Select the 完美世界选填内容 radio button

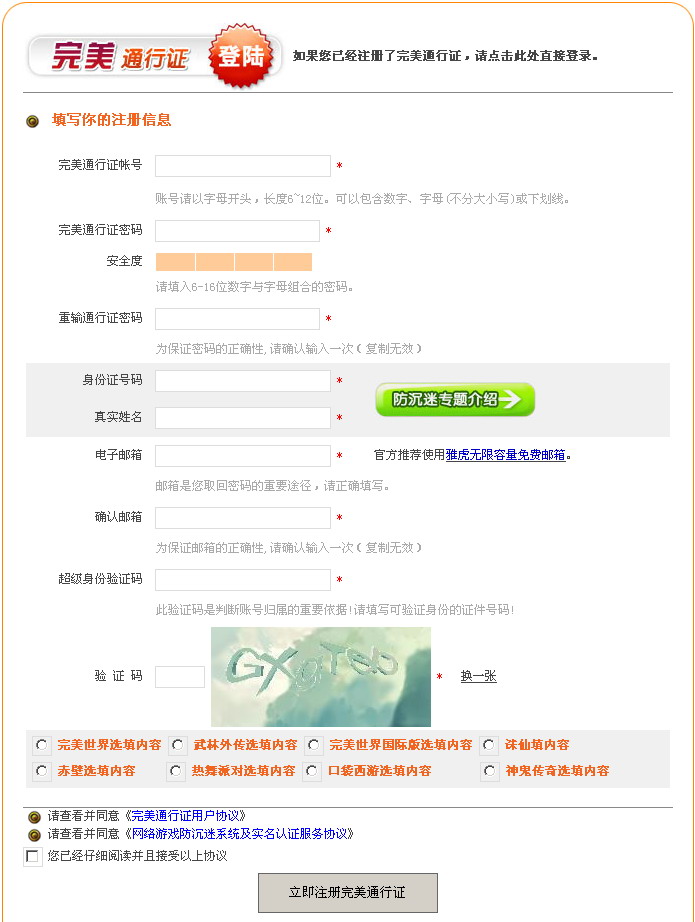point(41,745)
